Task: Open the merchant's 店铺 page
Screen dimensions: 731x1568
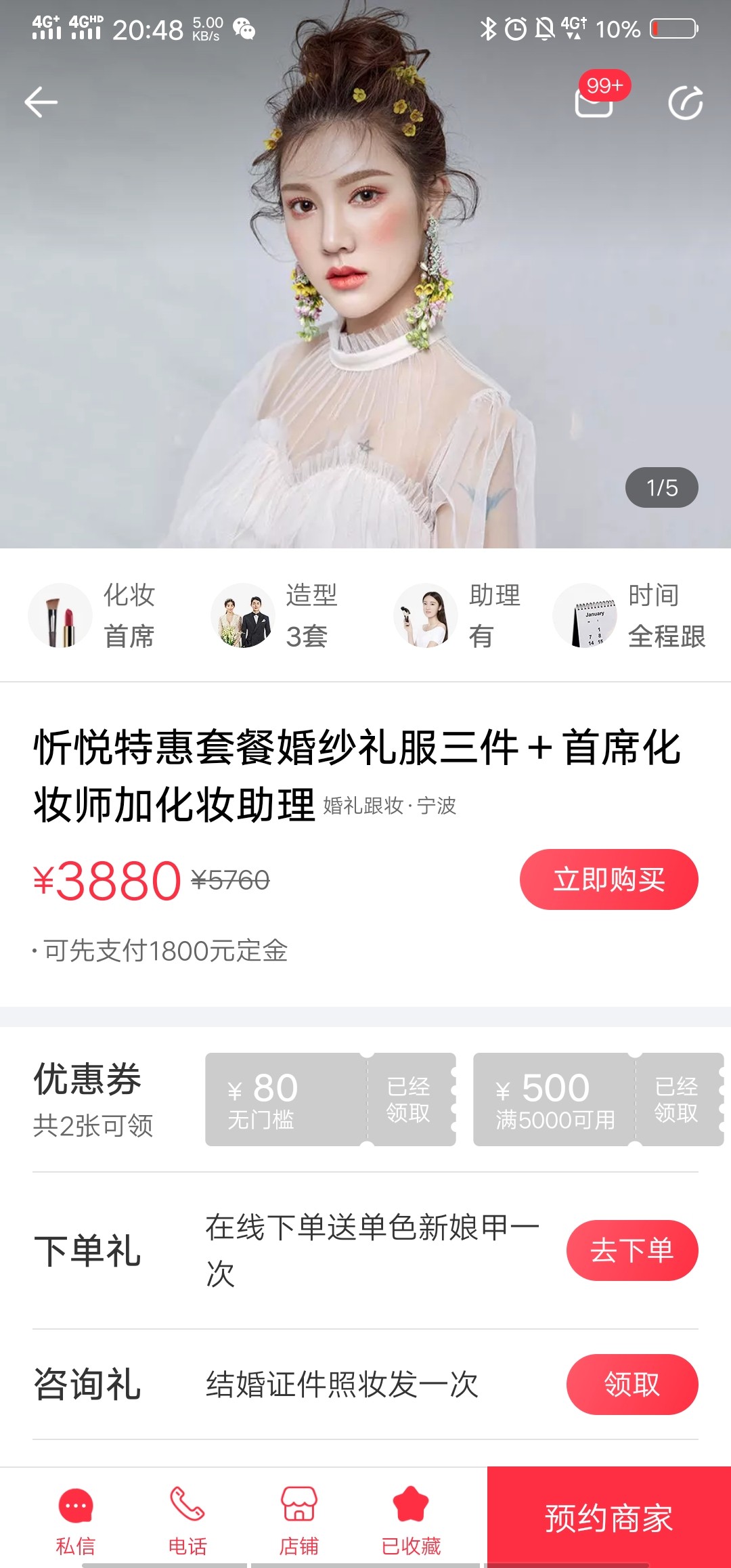Action: click(x=299, y=1520)
